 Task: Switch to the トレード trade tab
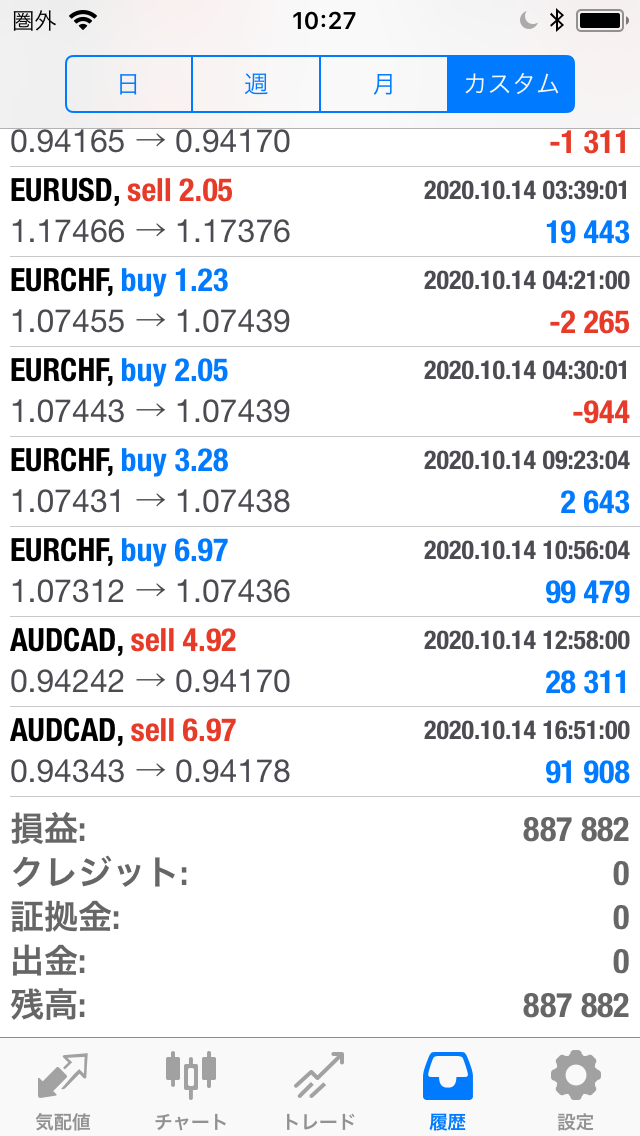(320, 1090)
